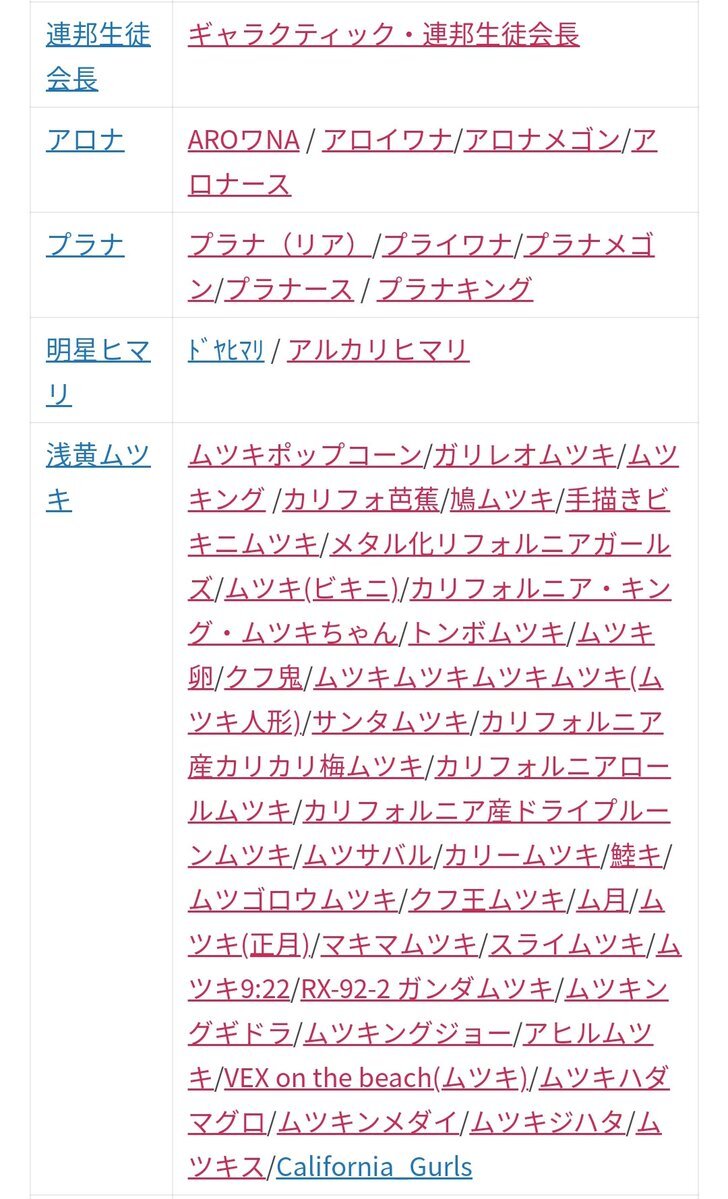Open the 連邦生徒会長 link
Viewport: 728px width, 1199px height.
[x=98, y=35]
